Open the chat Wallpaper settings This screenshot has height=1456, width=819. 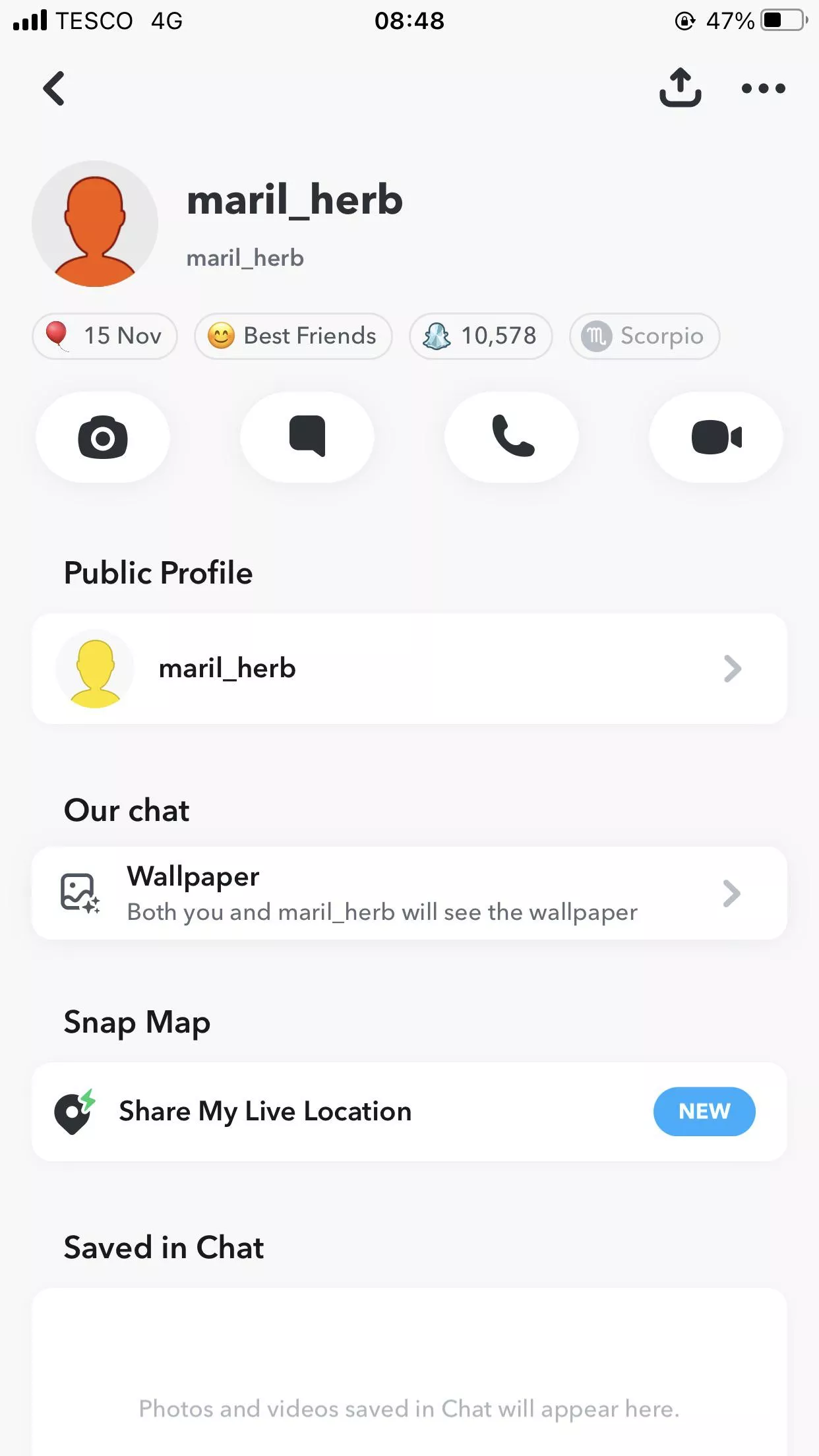(x=409, y=894)
